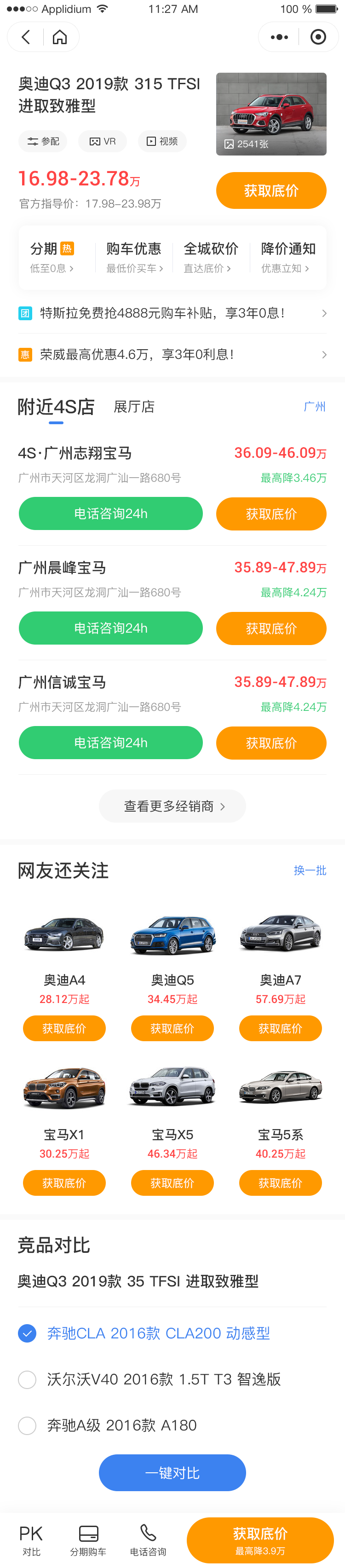Viewport: 345px width, 1568px height.
Task: Refresh recommendations with 换一批
Action: 310,870
